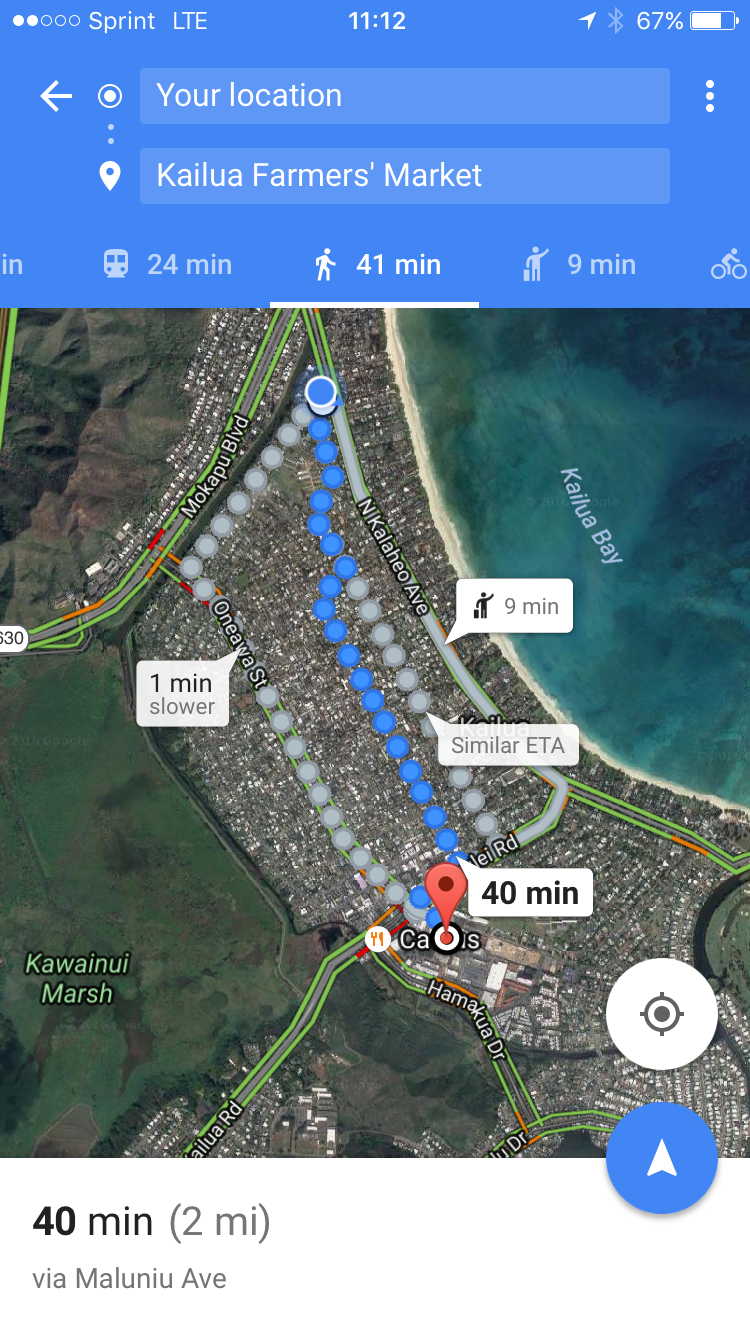Switch to the cycling directions tab
The width and height of the screenshot is (750, 1334).
[x=728, y=265]
